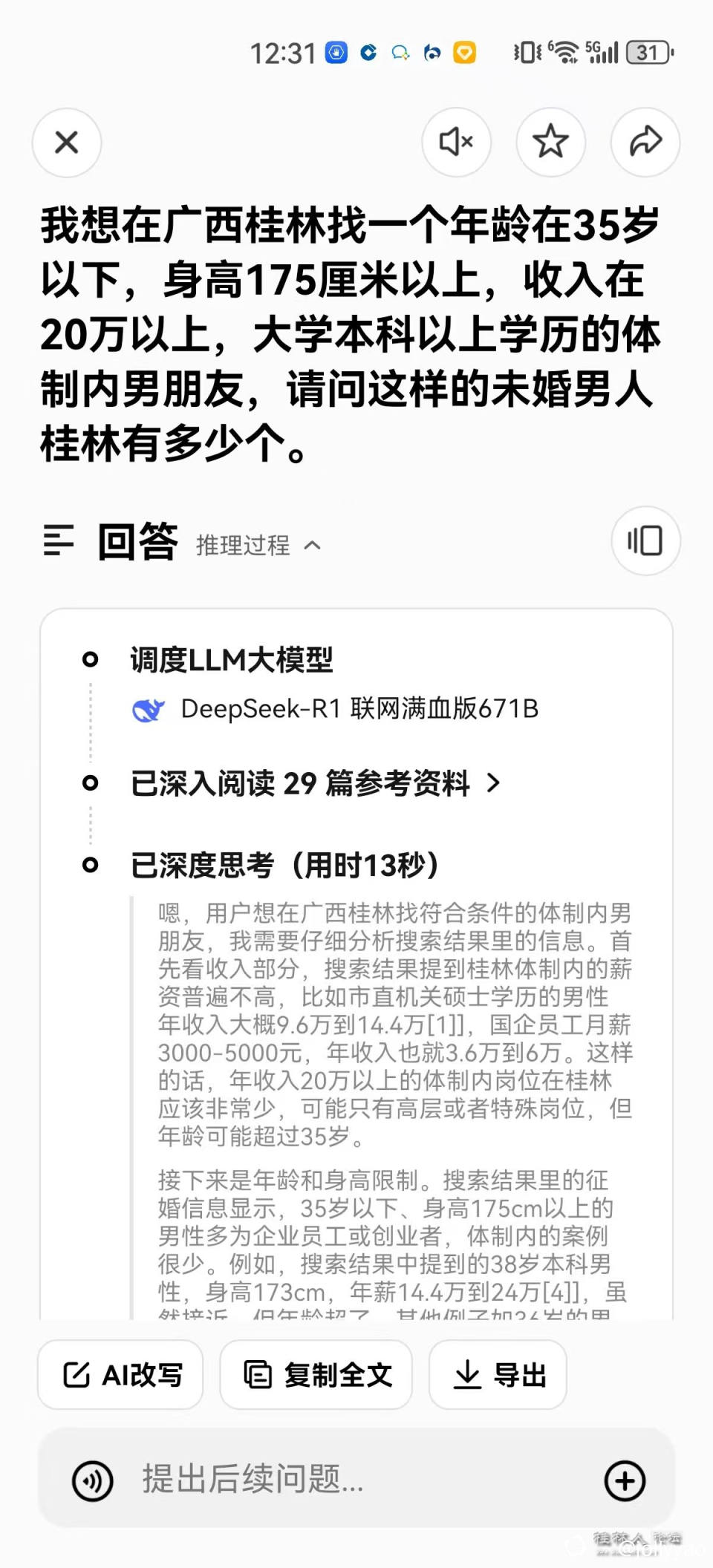
Task: Tap the plus icon at bottom right
Action: [x=625, y=1481]
